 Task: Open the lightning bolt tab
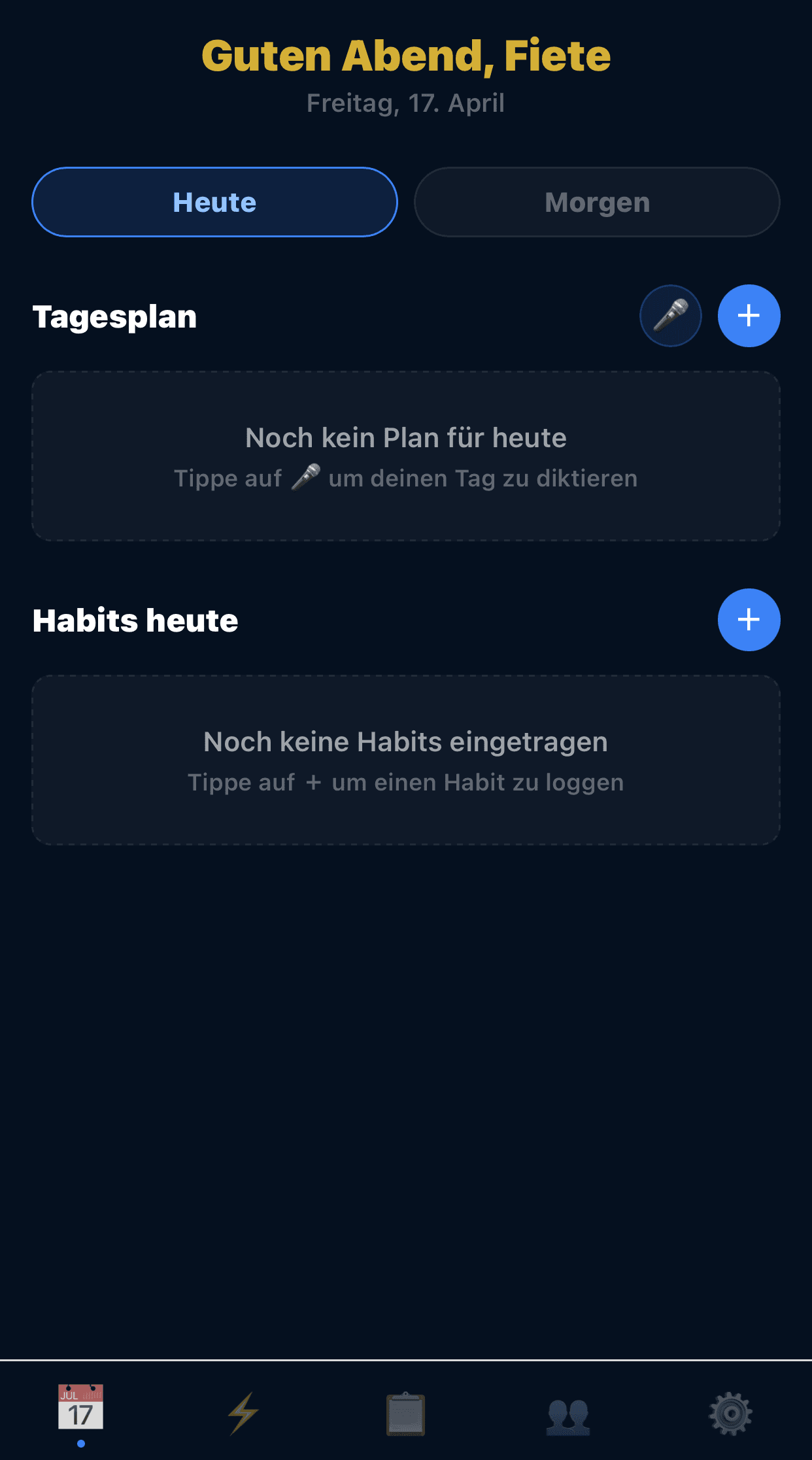pyautogui.click(x=243, y=1413)
